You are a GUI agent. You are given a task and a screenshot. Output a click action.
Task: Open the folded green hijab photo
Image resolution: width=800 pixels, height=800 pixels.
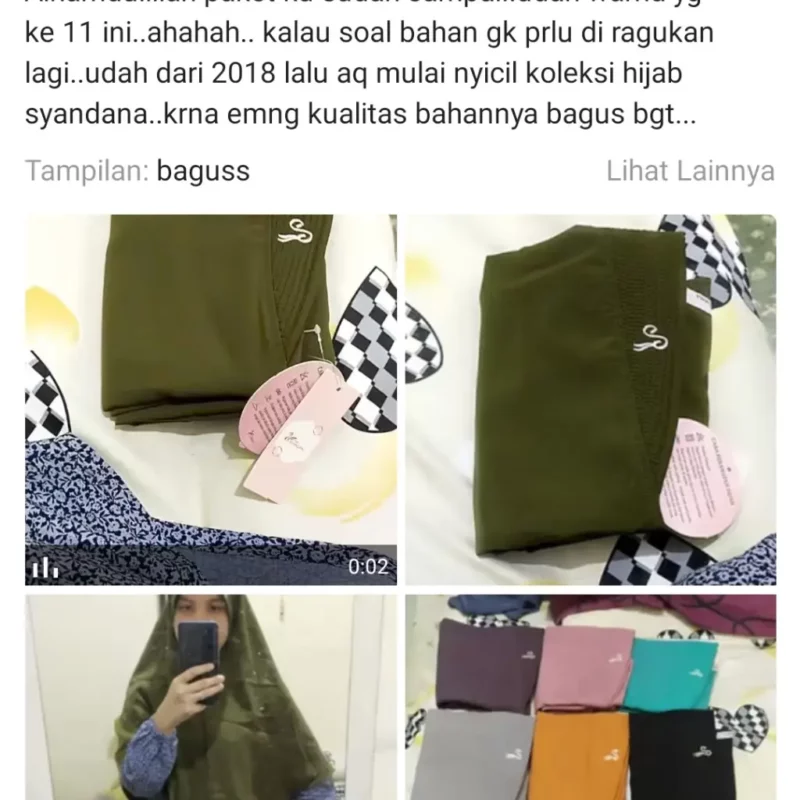tap(590, 400)
